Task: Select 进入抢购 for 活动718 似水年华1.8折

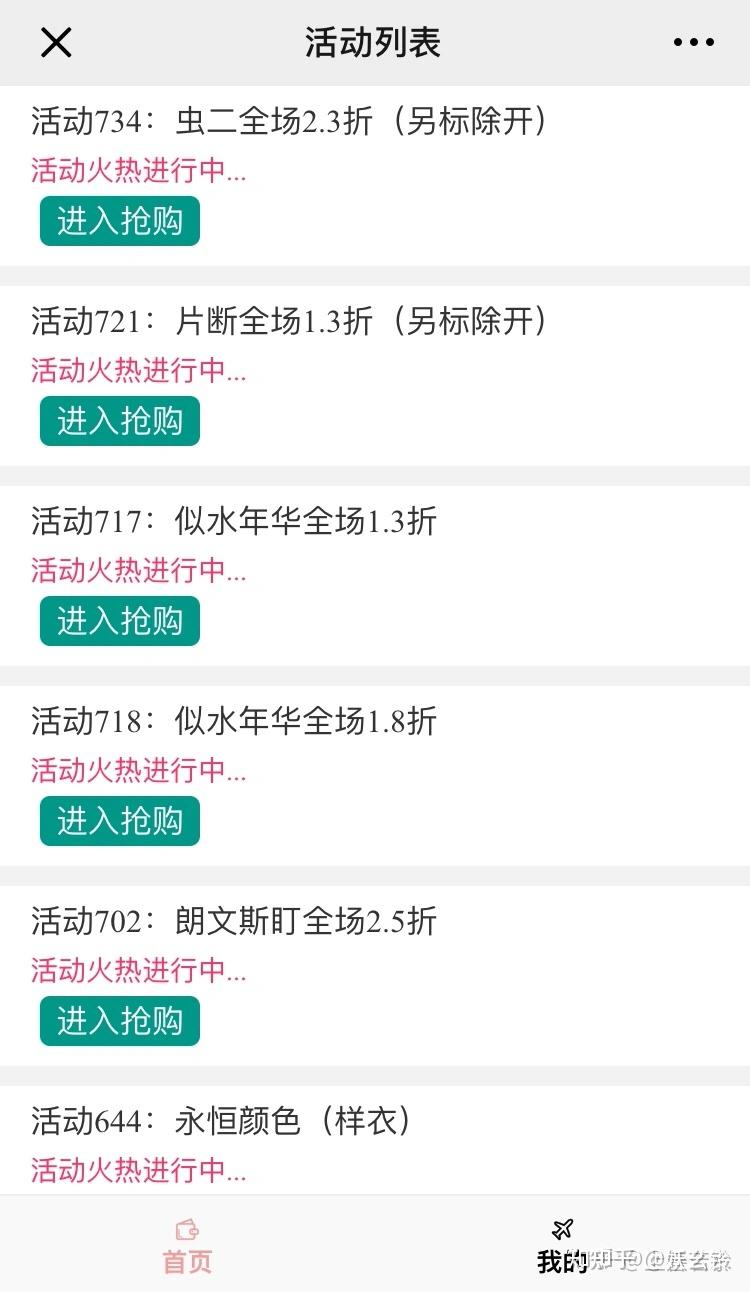Action: [x=120, y=821]
